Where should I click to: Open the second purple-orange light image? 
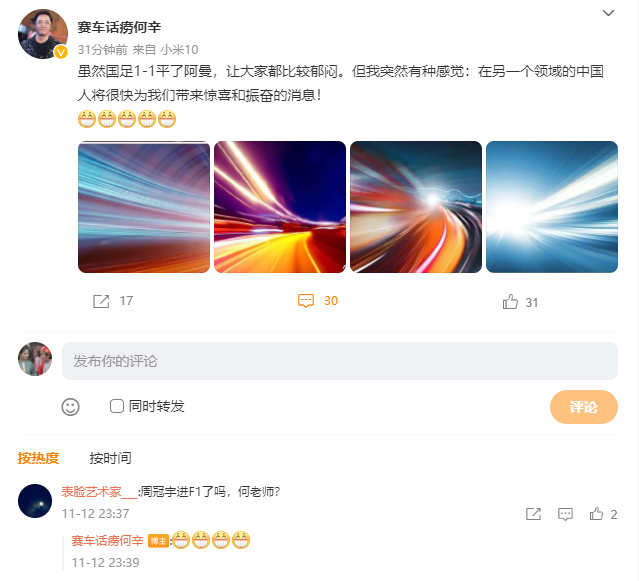tap(280, 207)
